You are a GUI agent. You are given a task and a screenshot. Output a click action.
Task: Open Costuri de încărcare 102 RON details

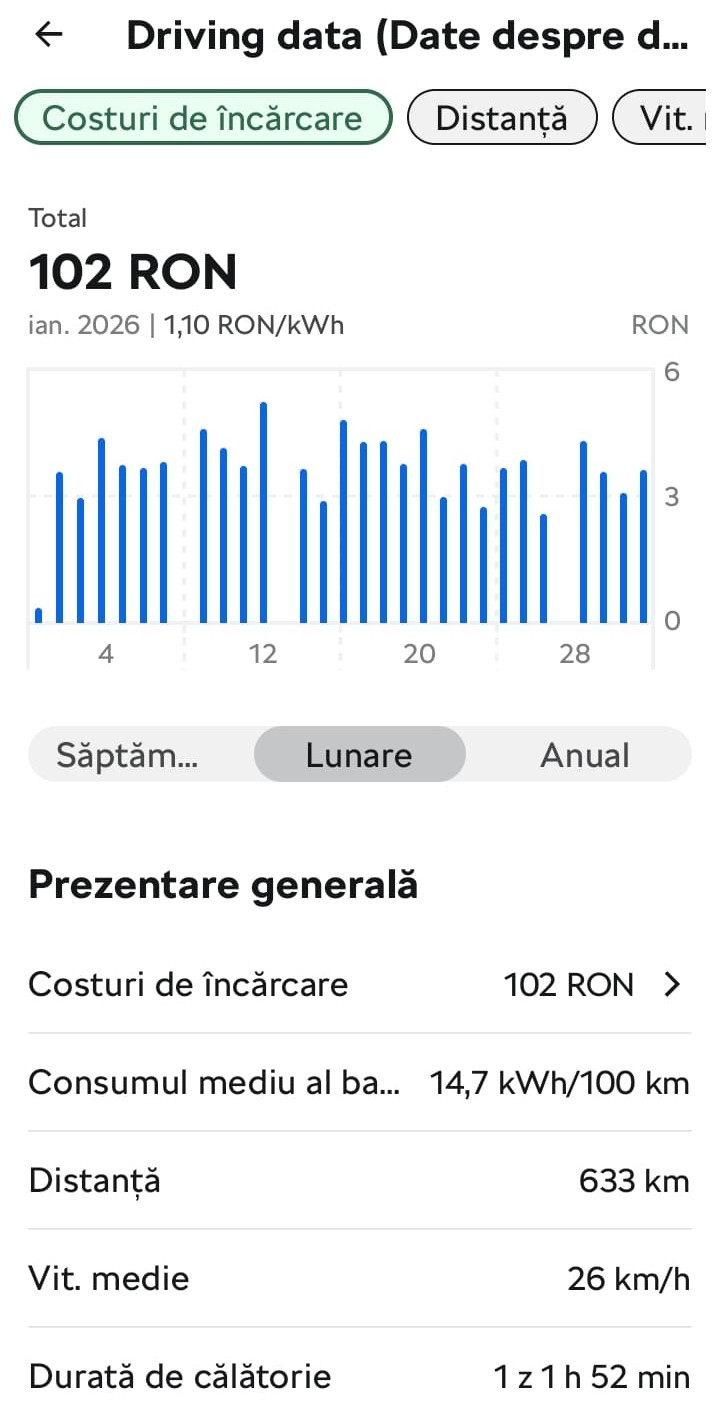[359, 985]
